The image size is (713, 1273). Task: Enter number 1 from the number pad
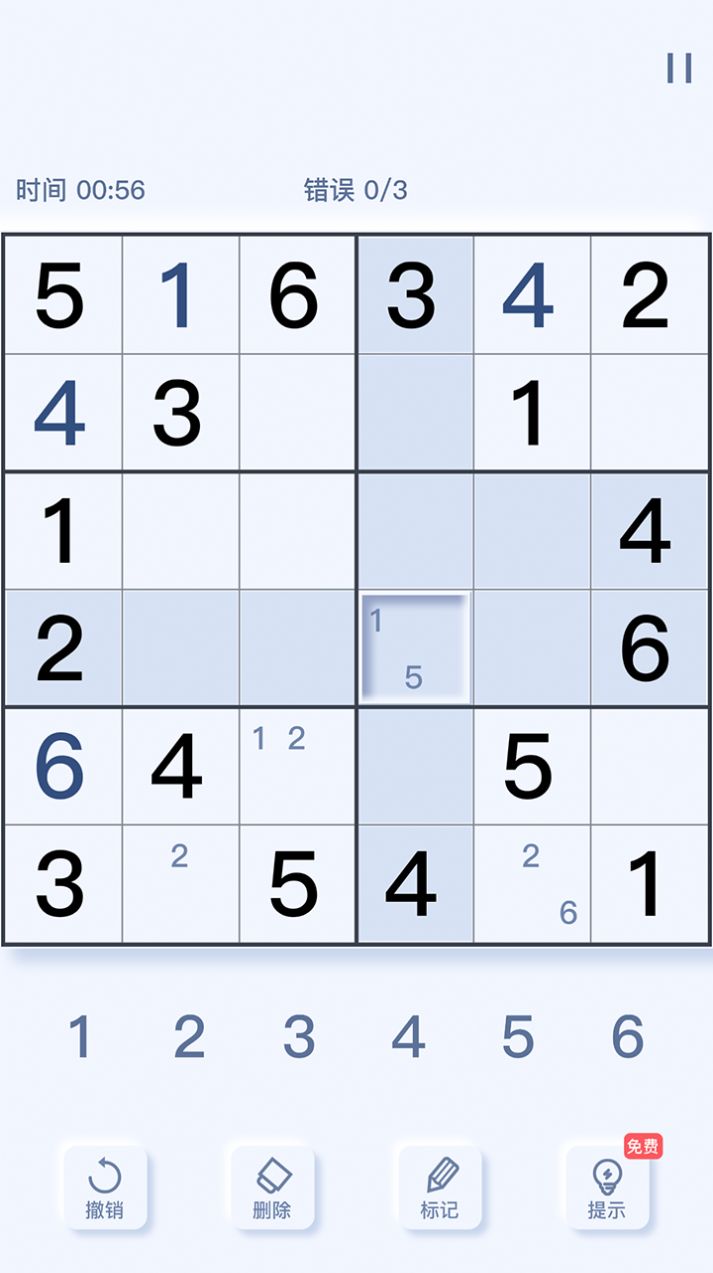point(79,1037)
